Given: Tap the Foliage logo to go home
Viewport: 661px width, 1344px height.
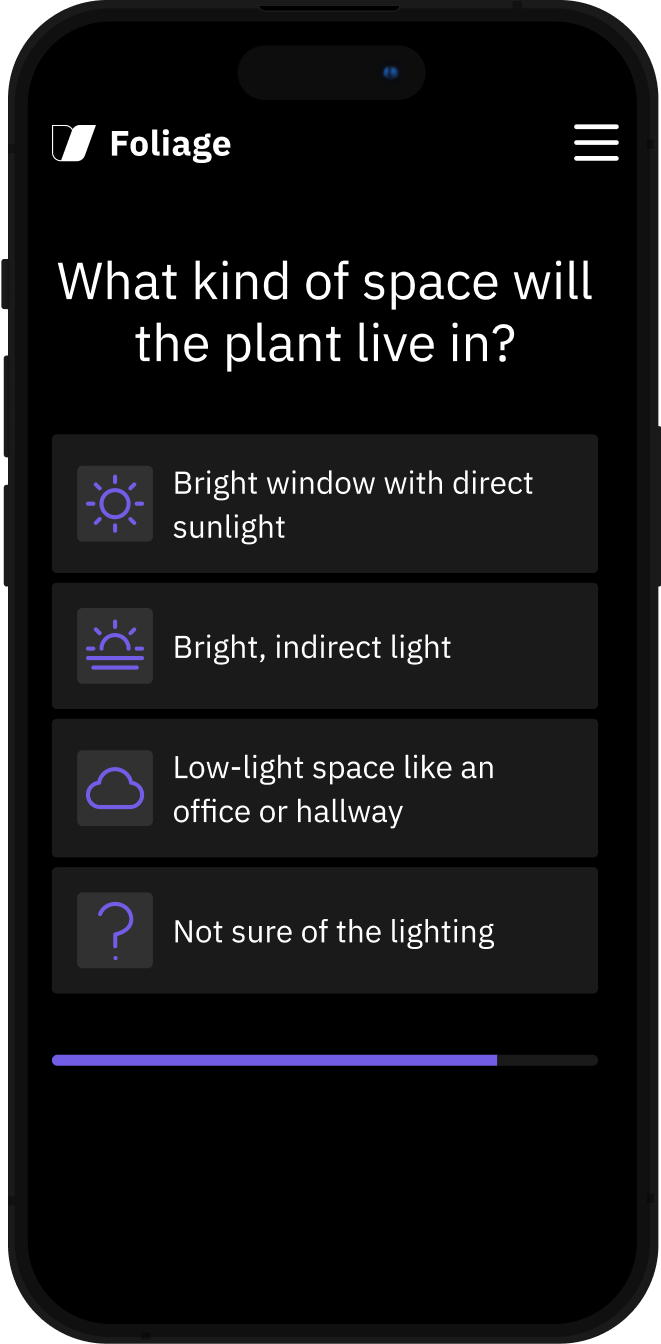Looking at the screenshot, I should [141, 144].
